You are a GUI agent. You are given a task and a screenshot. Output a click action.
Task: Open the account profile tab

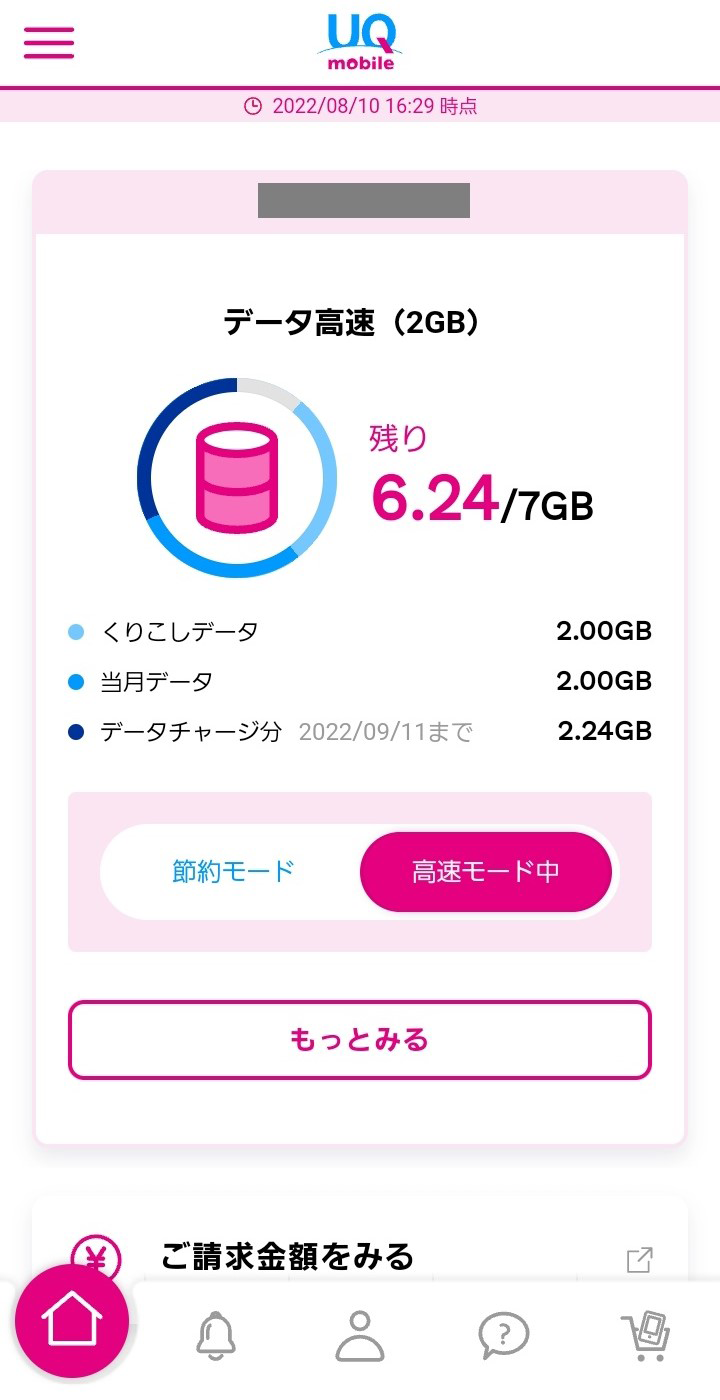pos(360,1334)
